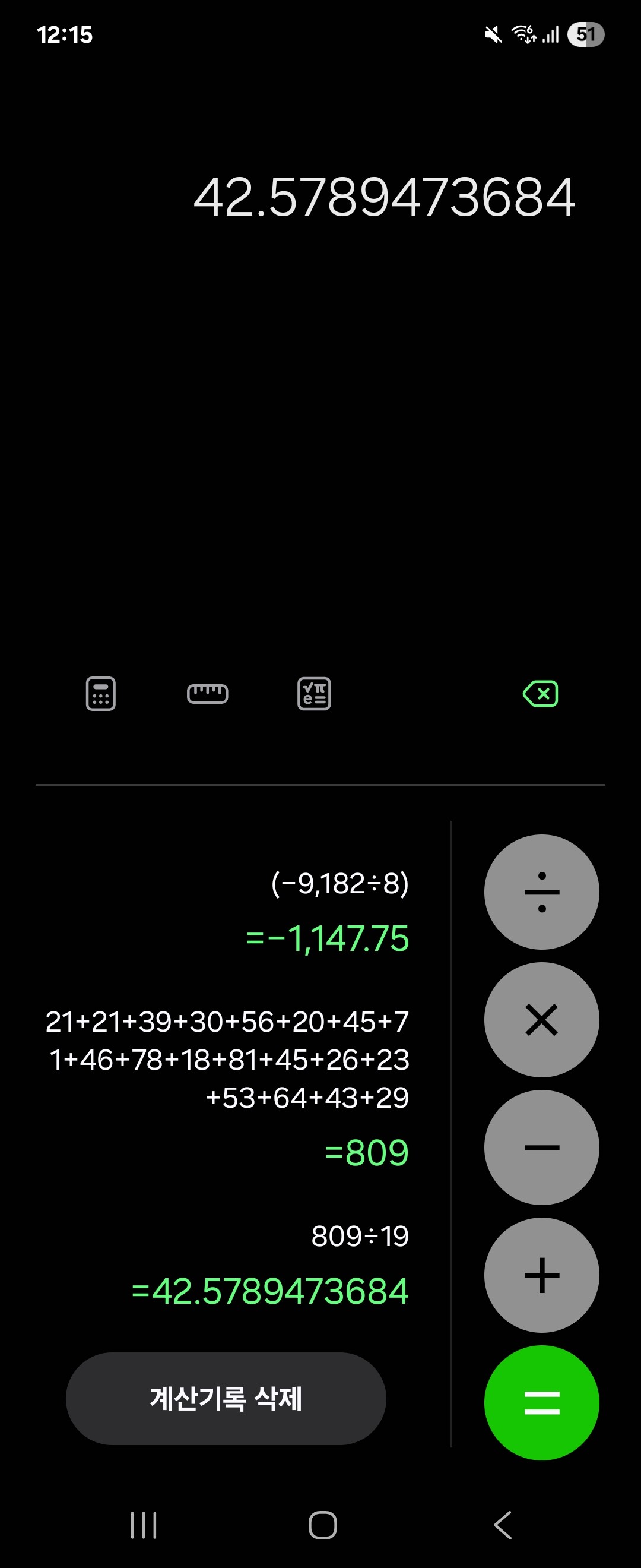The height and width of the screenshot is (1568, 641).
Task: Load the long addition sum equal to 809
Action: click(x=227, y=1059)
